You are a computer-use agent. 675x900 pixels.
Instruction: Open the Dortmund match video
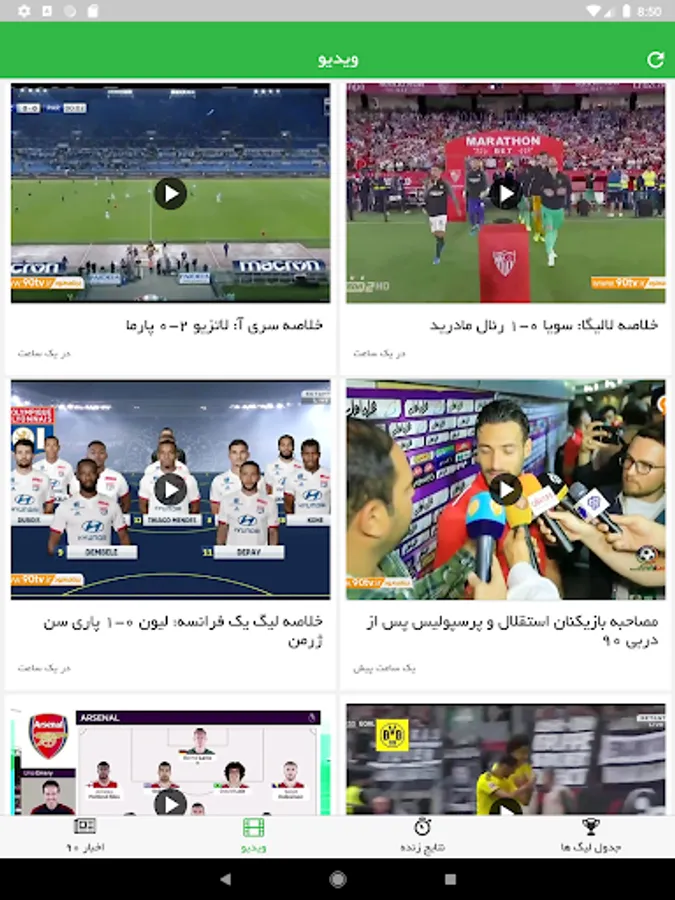(506, 759)
